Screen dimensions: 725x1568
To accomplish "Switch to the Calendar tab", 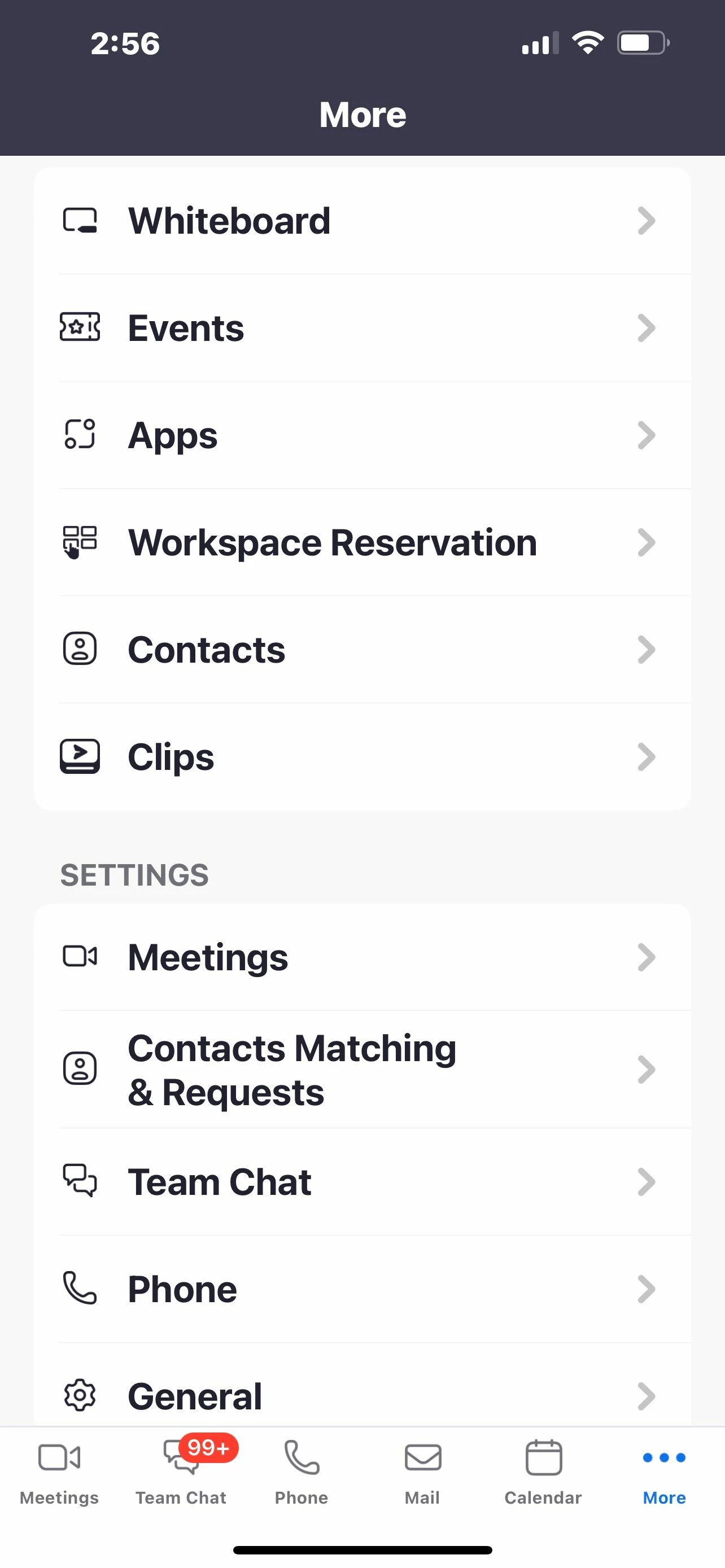I will [543, 1470].
